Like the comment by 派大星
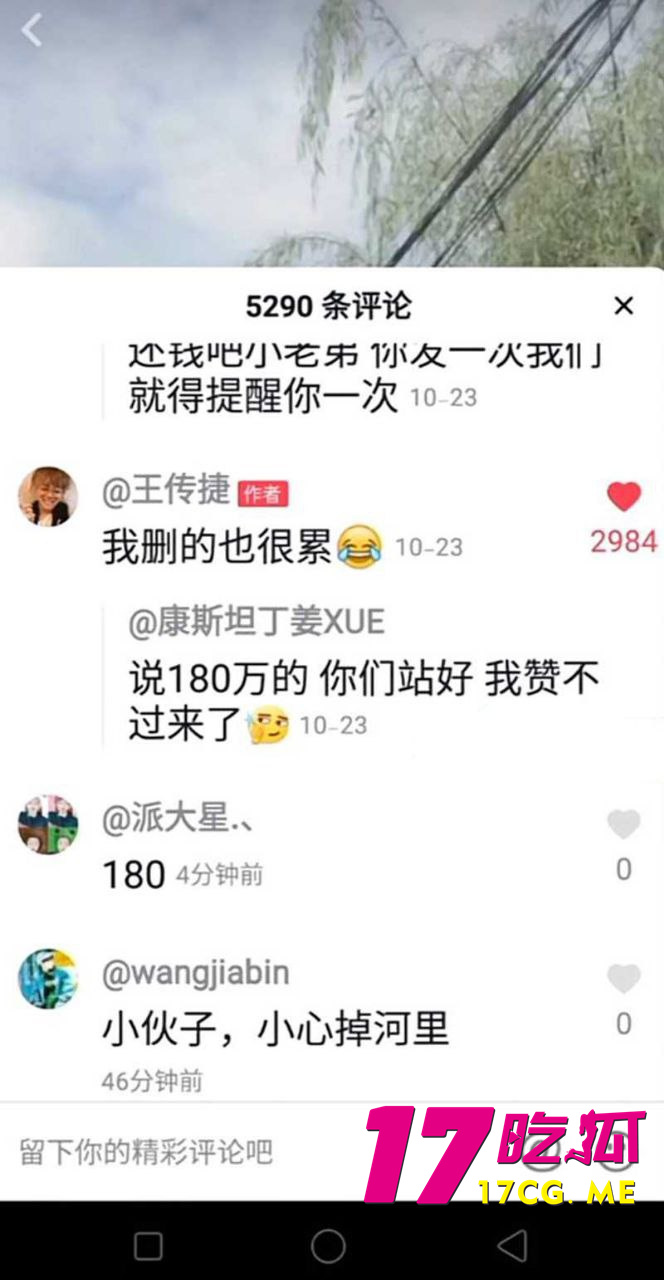This screenshot has height=1280, width=664. 623,824
